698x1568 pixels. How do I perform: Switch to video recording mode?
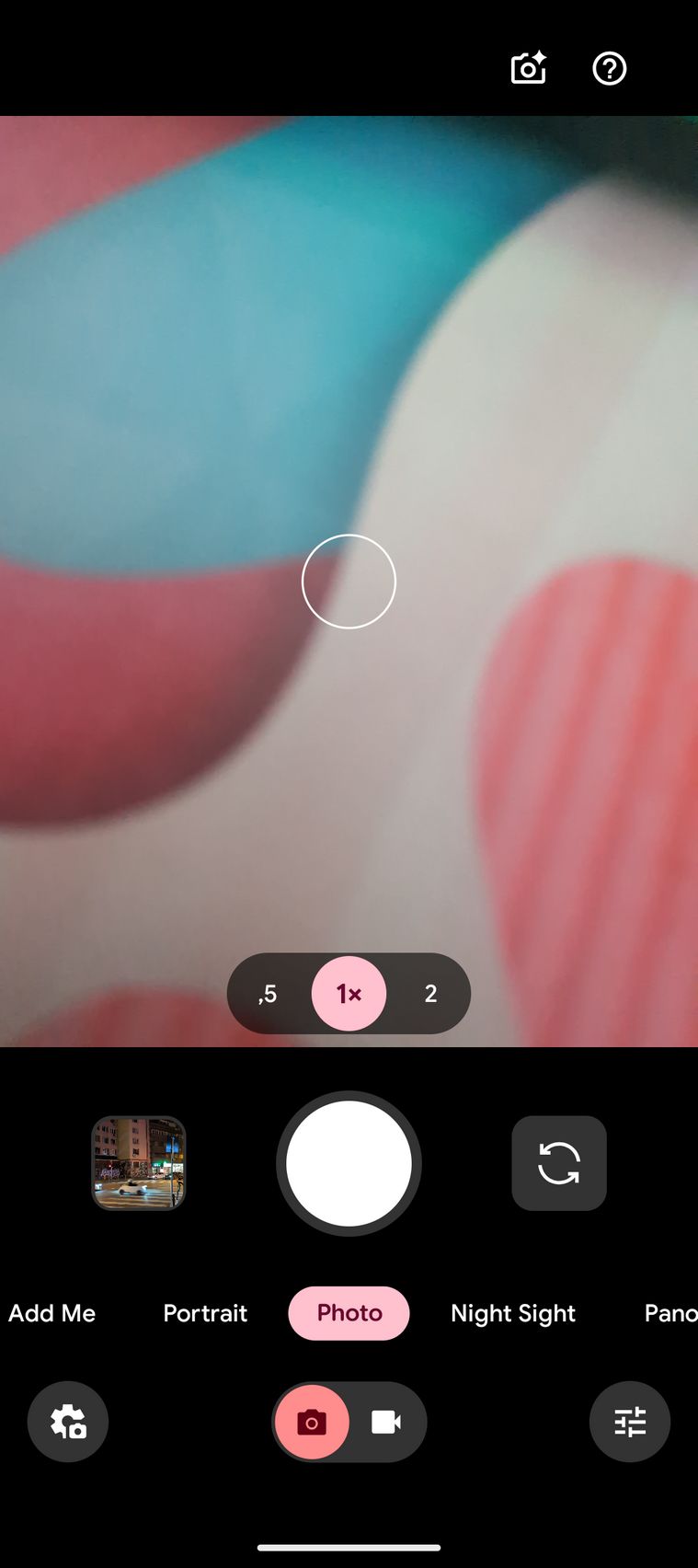coord(386,1422)
